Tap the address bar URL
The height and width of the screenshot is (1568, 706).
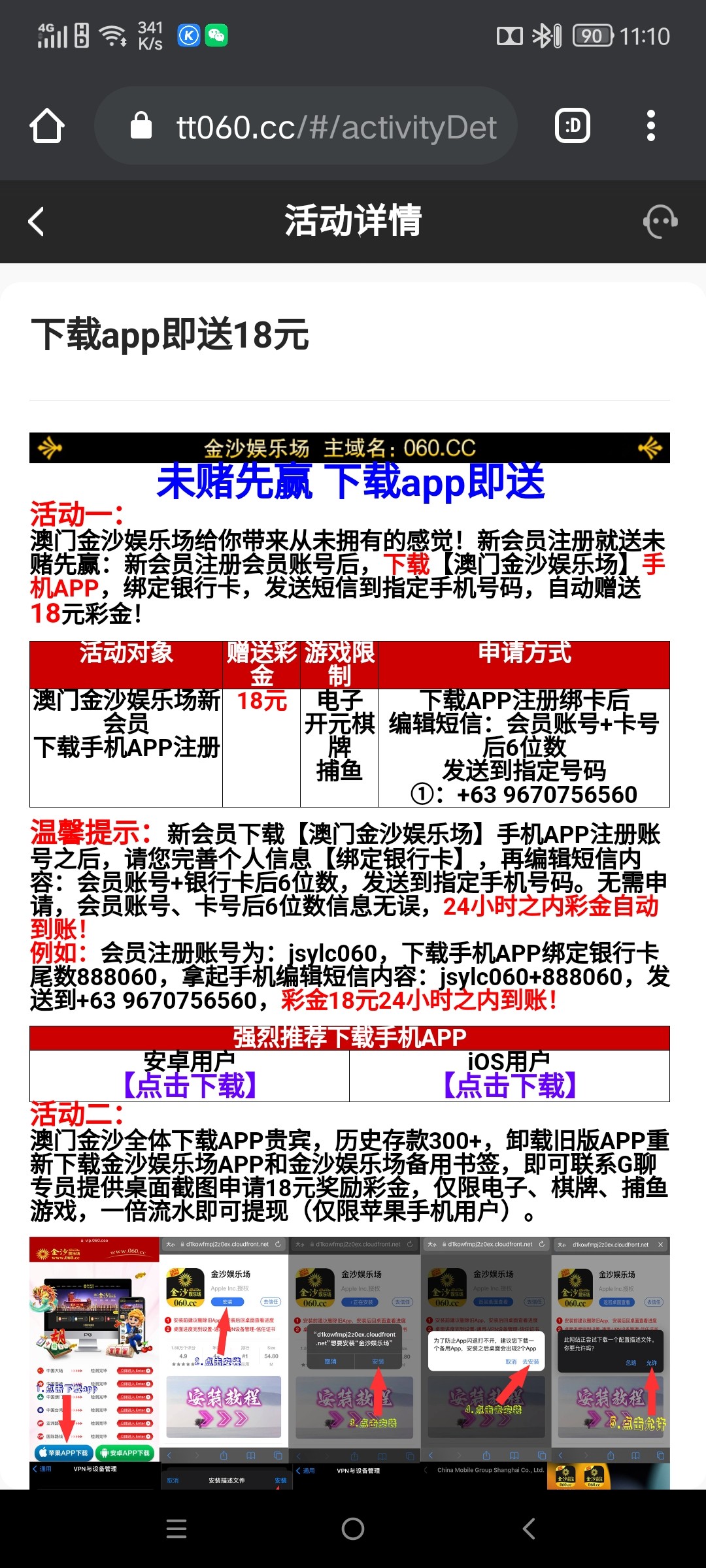(x=336, y=127)
